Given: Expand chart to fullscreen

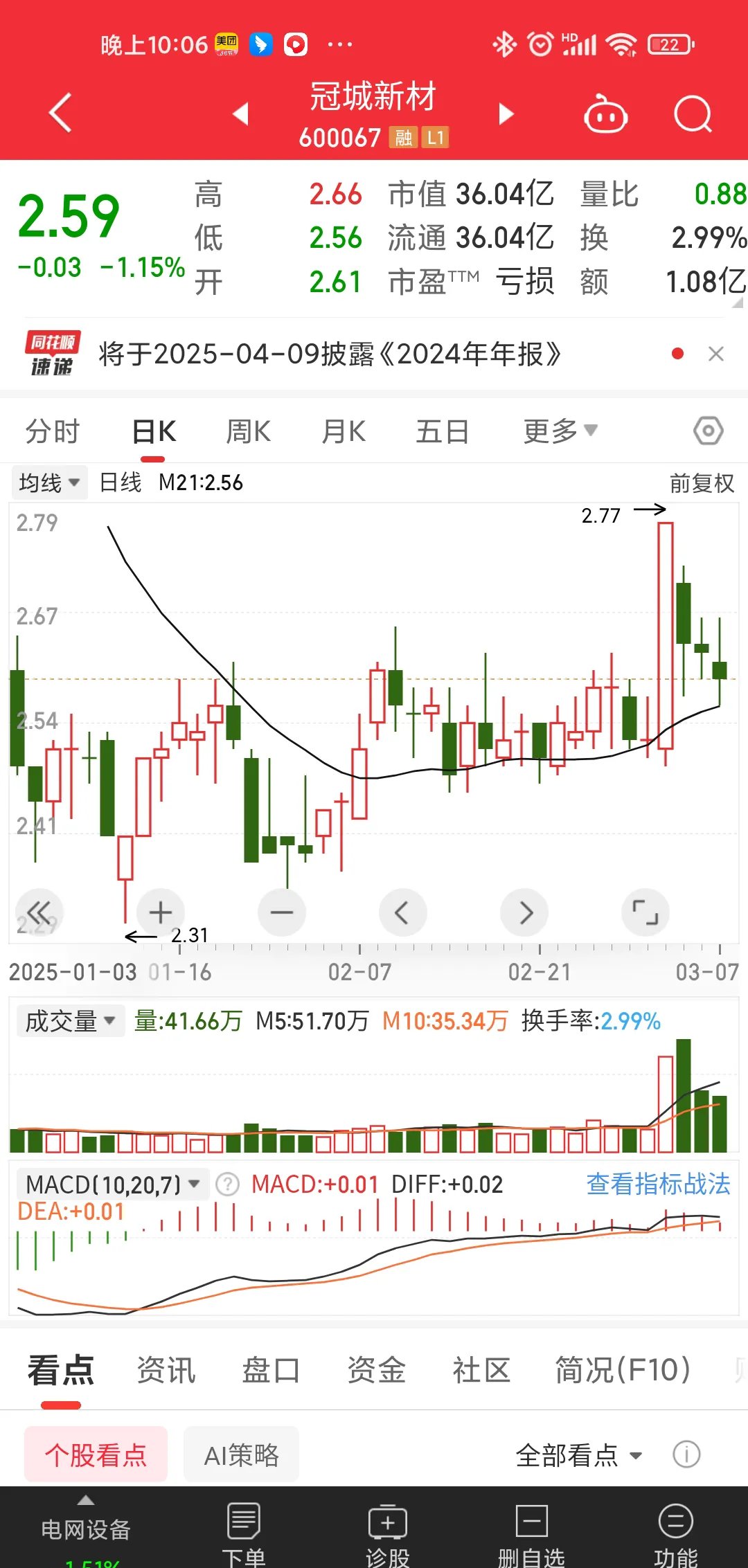Looking at the screenshot, I should [645, 912].
